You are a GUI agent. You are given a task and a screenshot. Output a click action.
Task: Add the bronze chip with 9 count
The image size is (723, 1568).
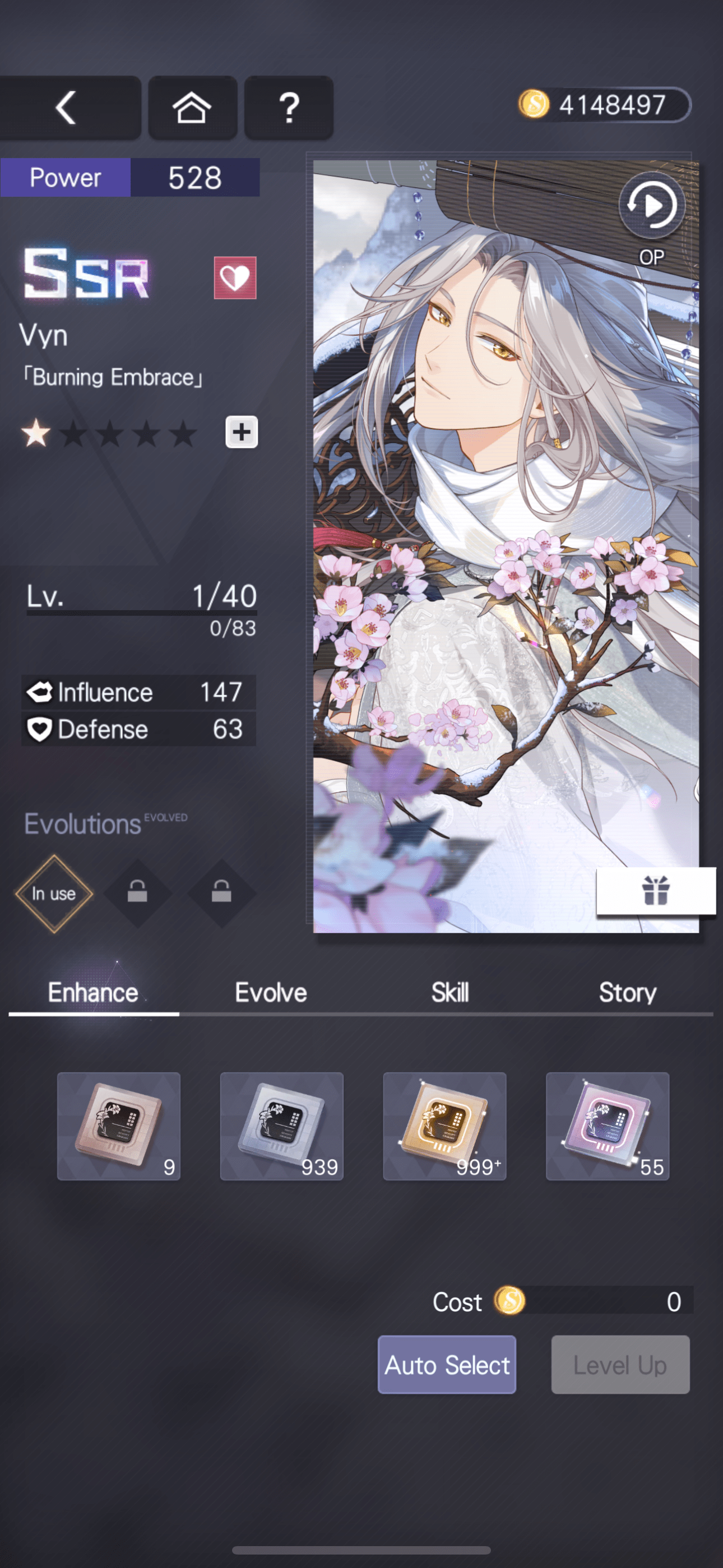(x=119, y=1126)
